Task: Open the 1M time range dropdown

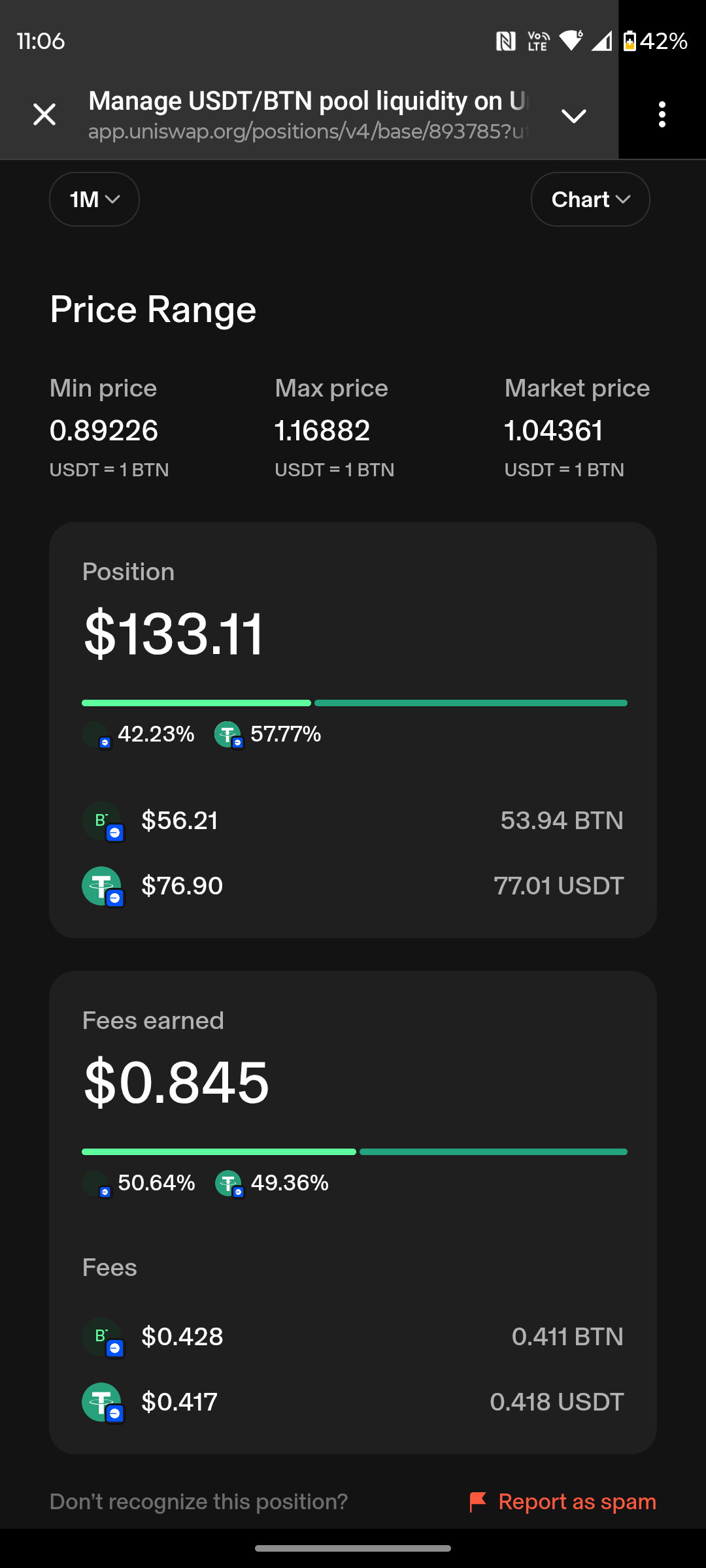Action: pos(94,199)
